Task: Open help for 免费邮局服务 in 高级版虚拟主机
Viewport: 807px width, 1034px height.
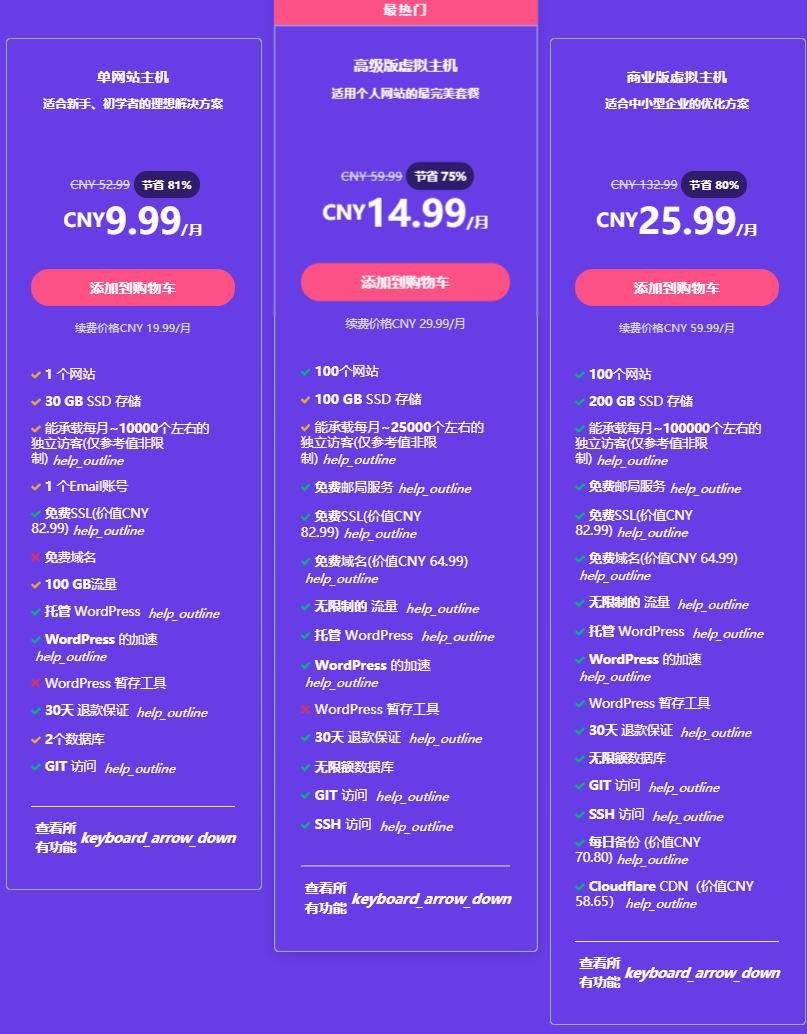Action: 435,489
